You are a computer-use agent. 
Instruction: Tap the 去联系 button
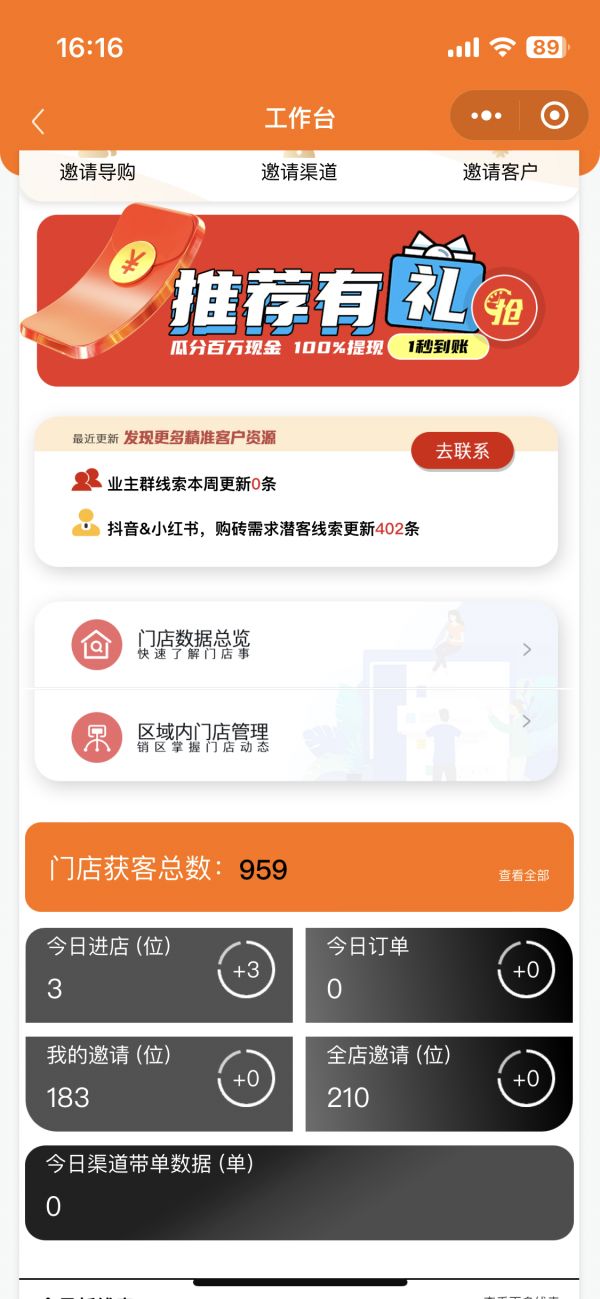click(x=462, y=451)
